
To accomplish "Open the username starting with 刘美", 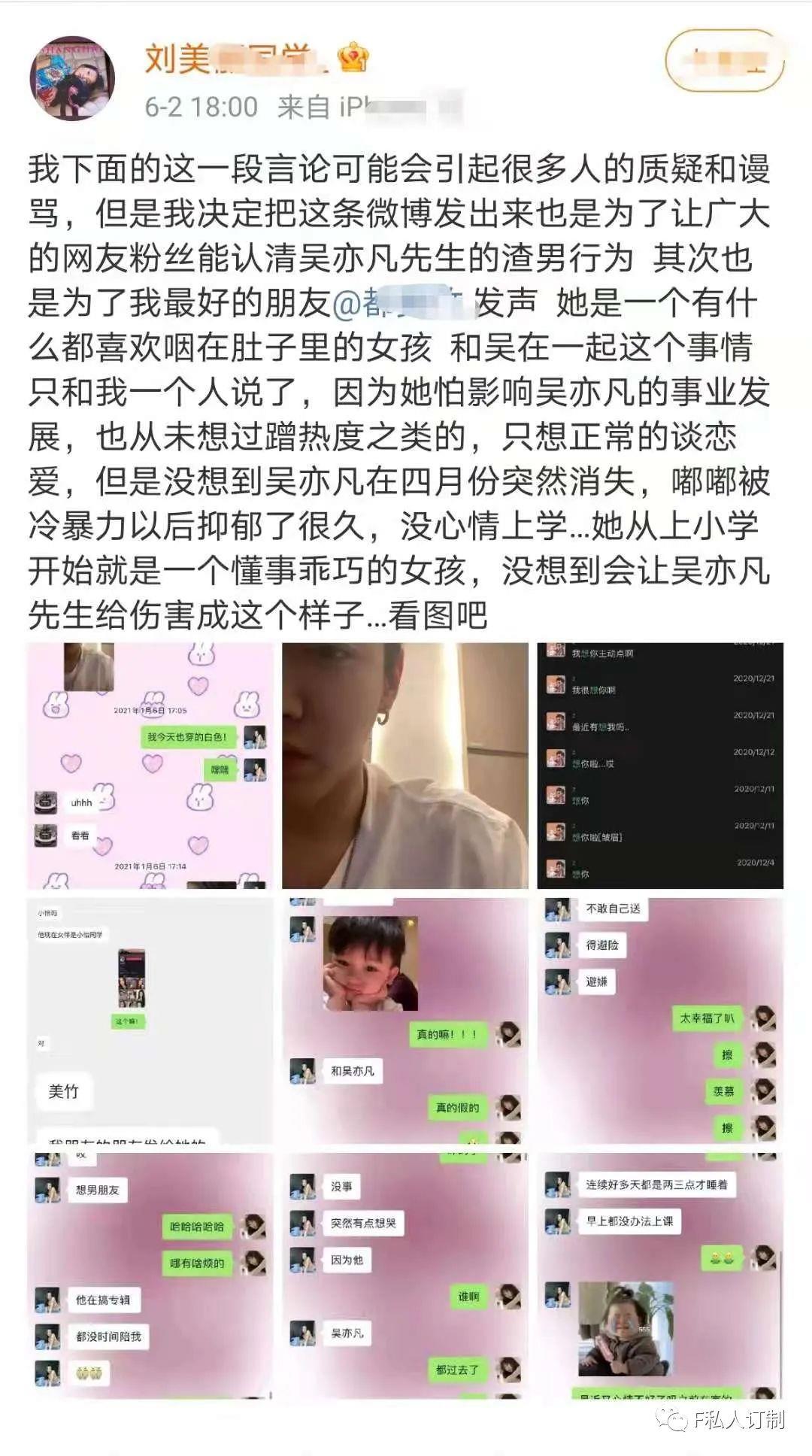I will coord(233,59).
